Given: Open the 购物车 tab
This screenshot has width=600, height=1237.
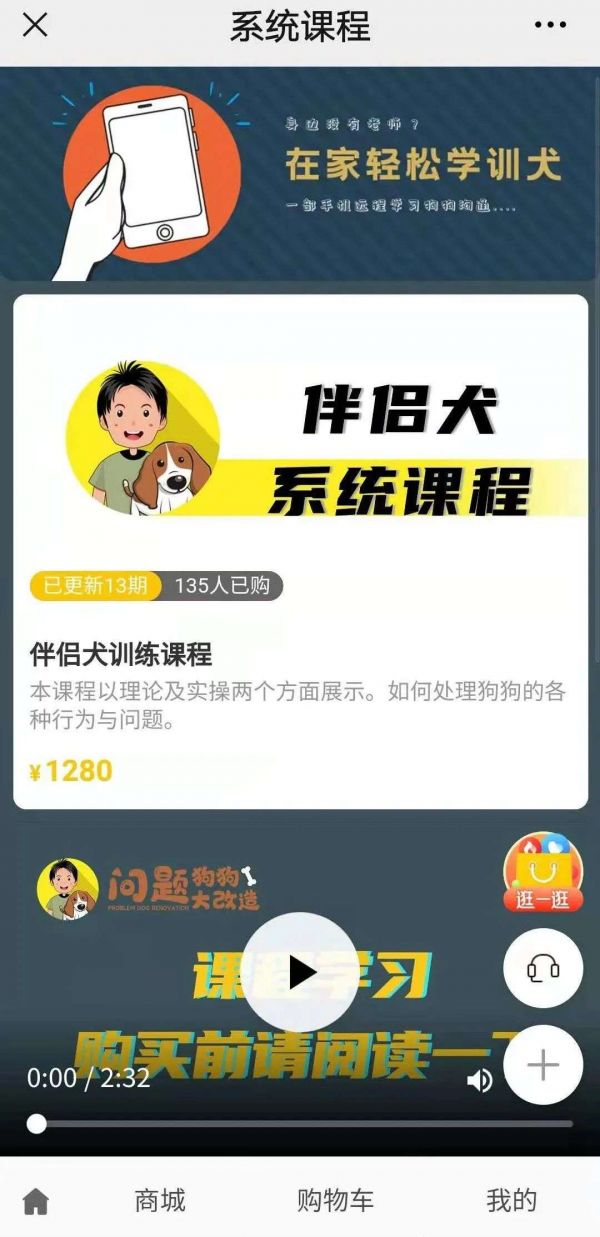Looking at the screenshot, I should click(x=335, y=1201).
